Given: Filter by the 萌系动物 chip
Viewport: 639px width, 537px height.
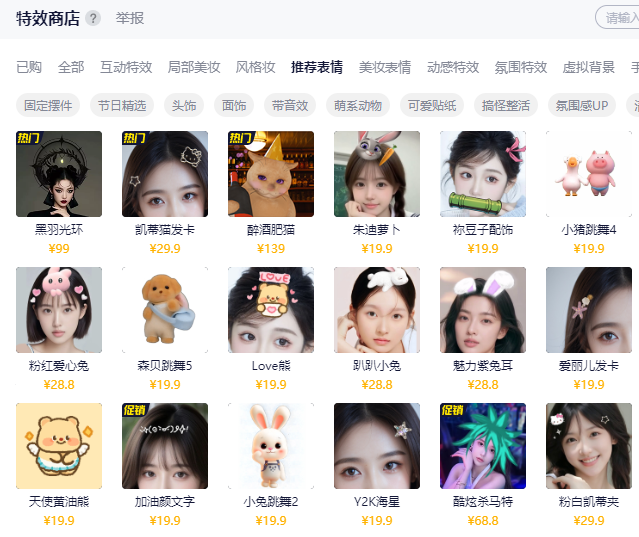Looking at the screenshot, I should (358, 105).
